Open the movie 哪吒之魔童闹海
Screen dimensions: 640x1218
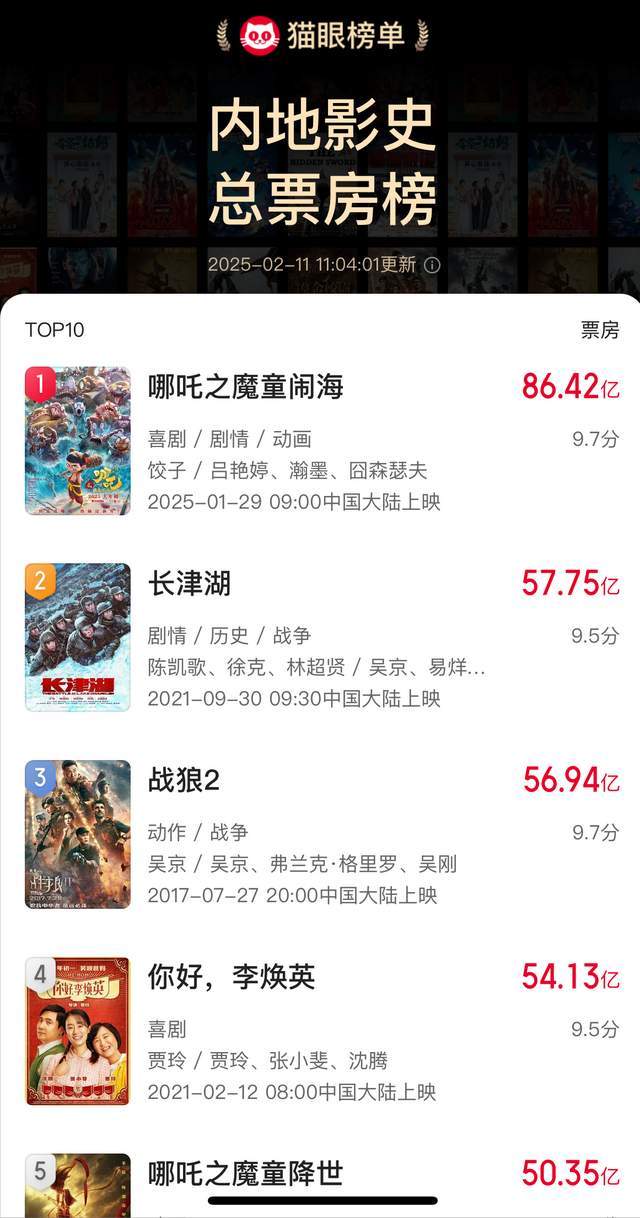[x=246, y=387]
